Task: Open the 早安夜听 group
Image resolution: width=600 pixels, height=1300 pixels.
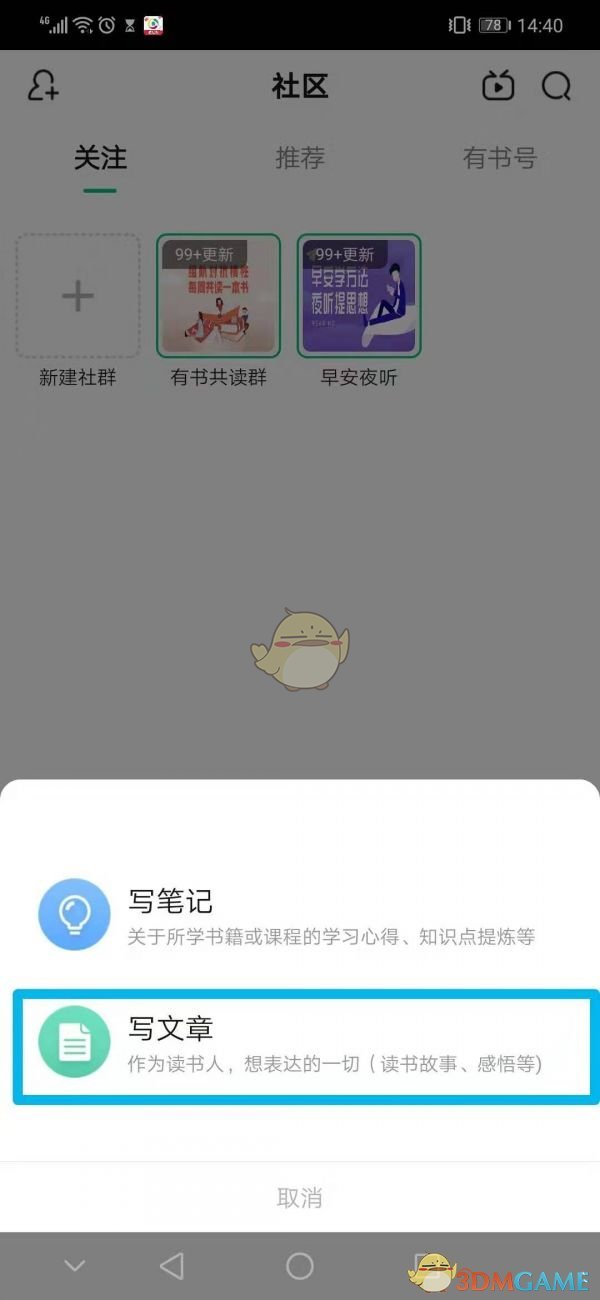Action: tap(359, 297)
